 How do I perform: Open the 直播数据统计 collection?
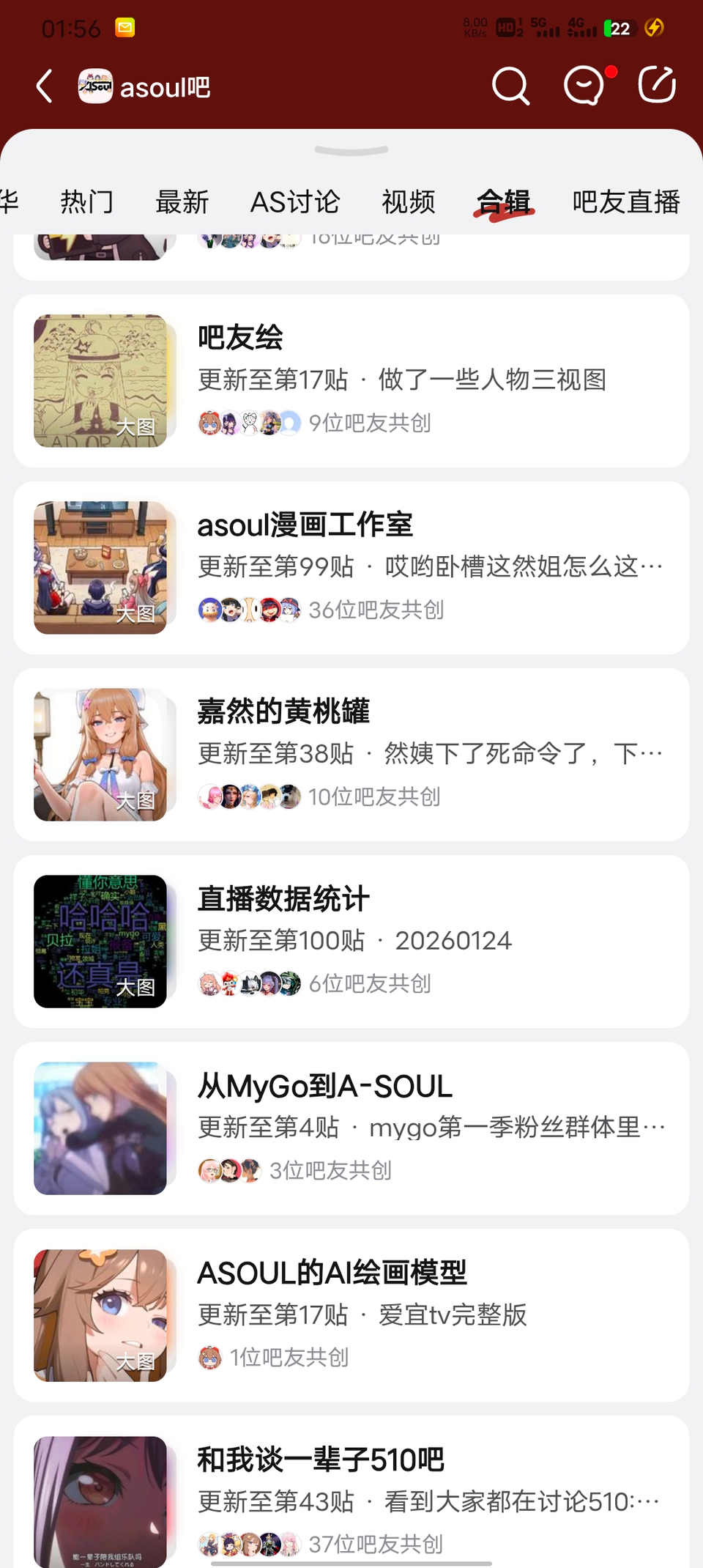coord(351,942)
